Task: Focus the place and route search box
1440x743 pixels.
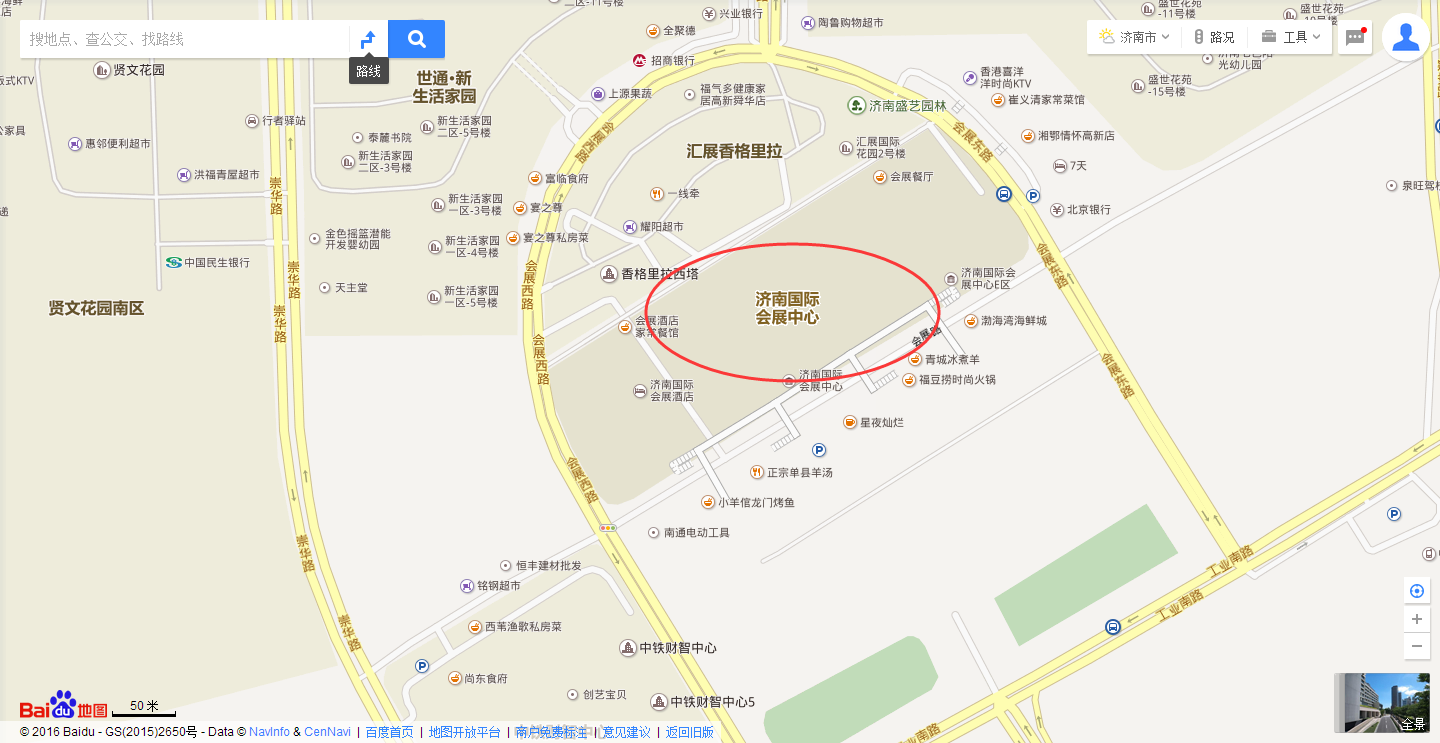Action: click(x=185, y=39)
